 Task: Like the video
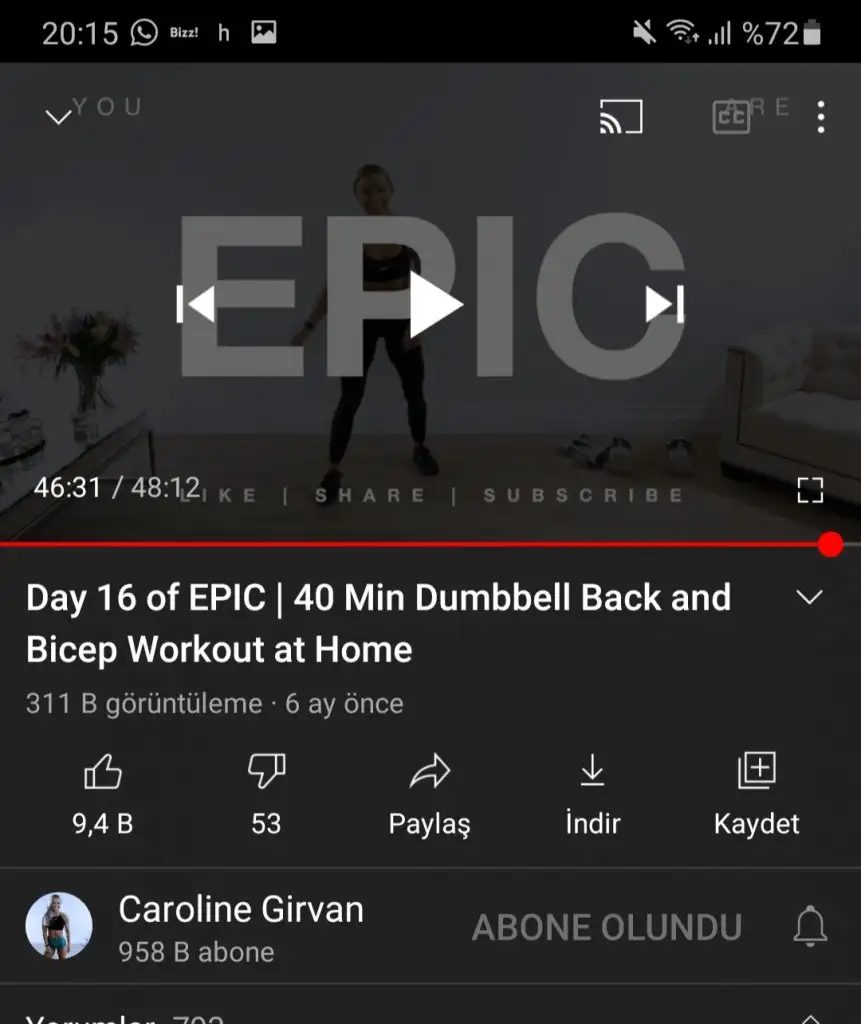coord(103,790)
